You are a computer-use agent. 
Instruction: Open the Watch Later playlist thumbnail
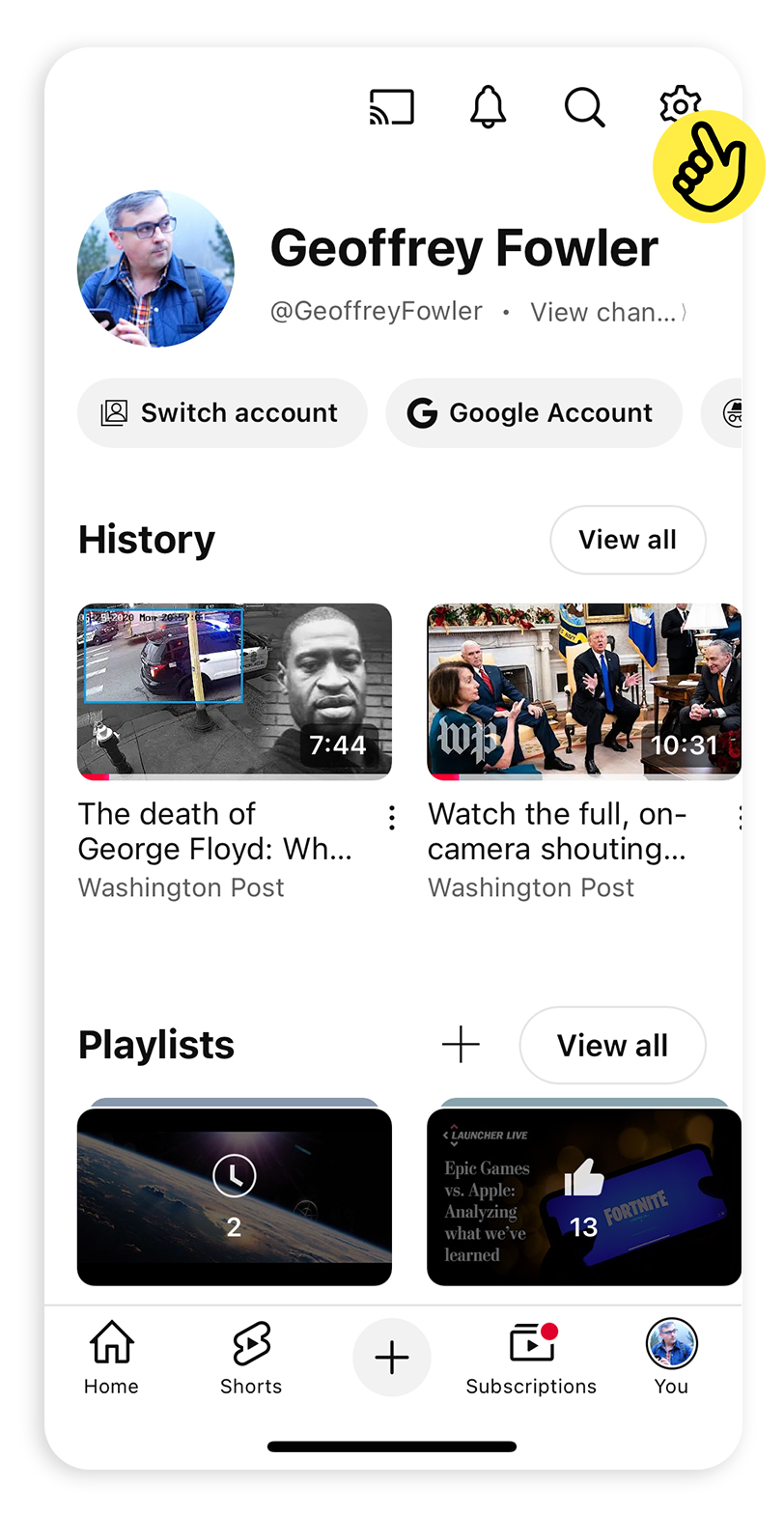(235, 1196)
